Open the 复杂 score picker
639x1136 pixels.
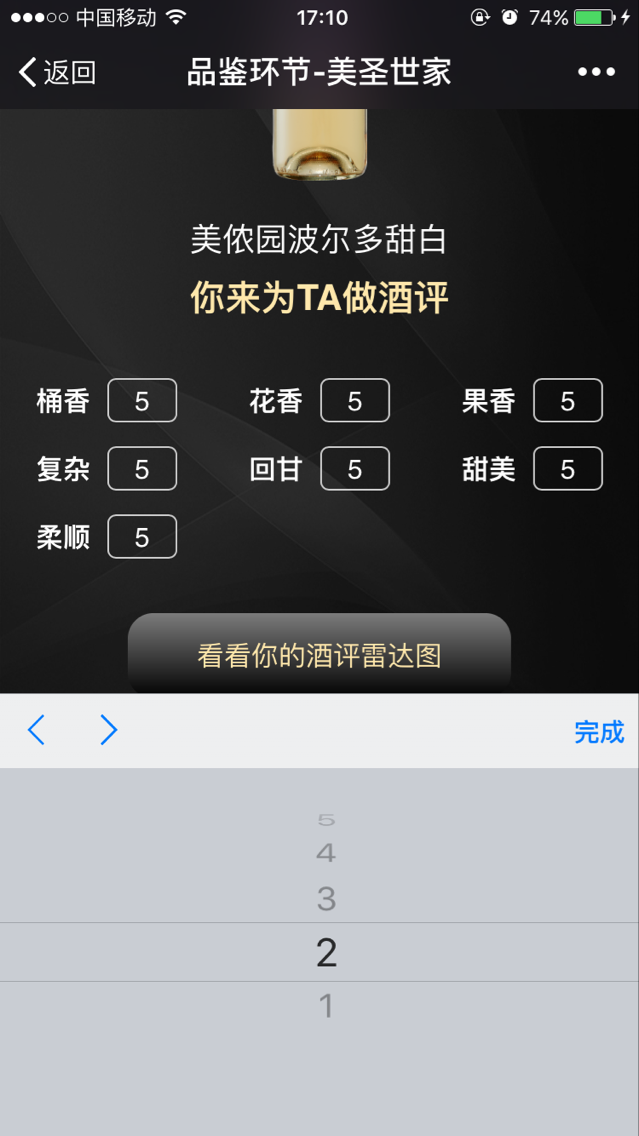142,469
